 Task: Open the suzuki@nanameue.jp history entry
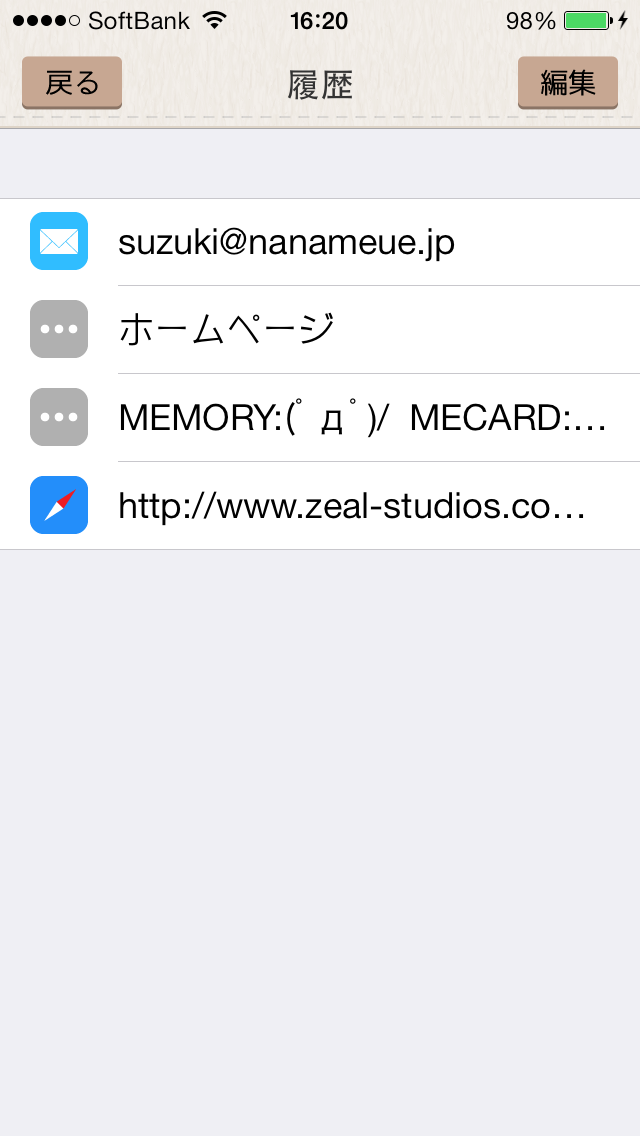pos(320,242)
